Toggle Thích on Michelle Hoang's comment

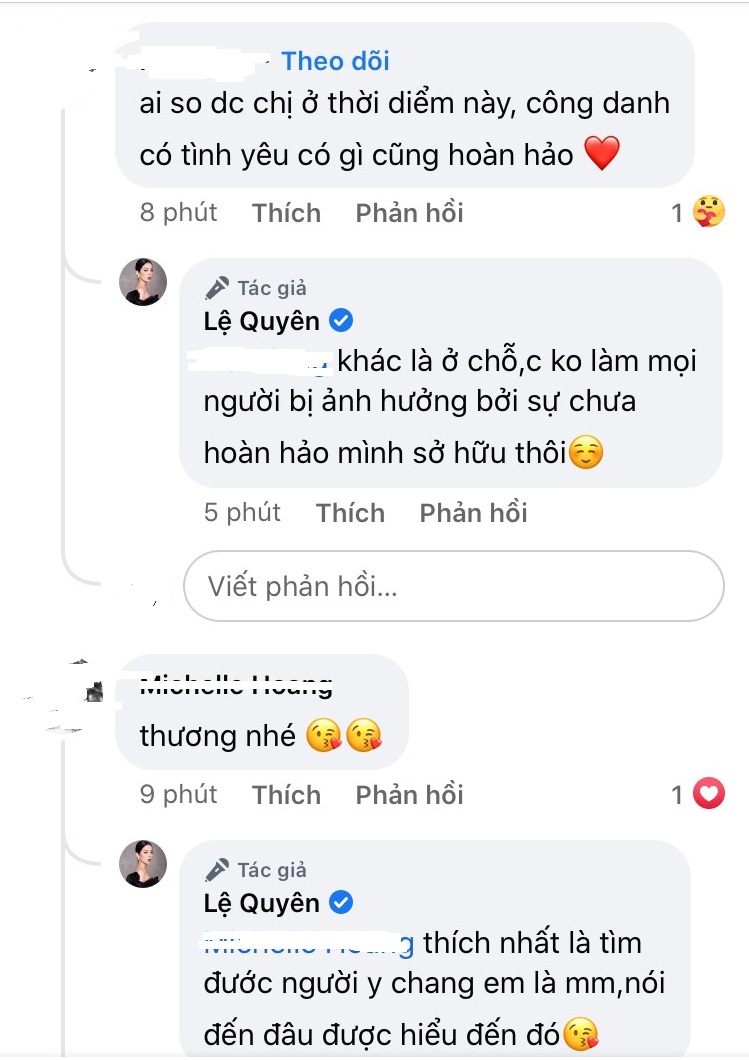(x=286, y=794)
